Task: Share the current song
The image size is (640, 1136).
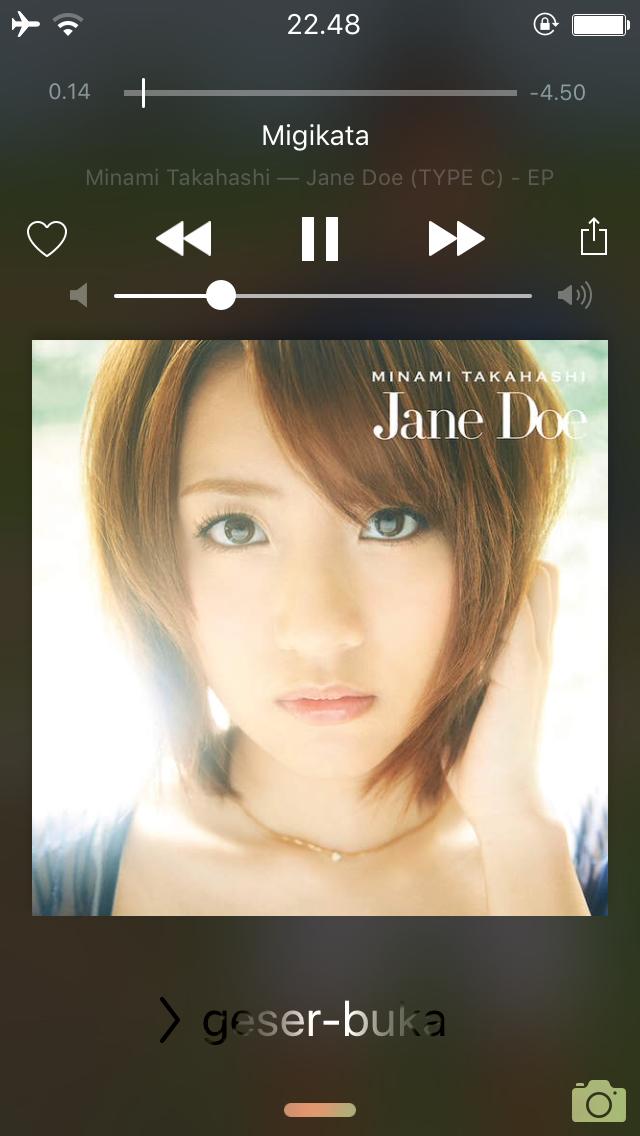Action: 594,237
